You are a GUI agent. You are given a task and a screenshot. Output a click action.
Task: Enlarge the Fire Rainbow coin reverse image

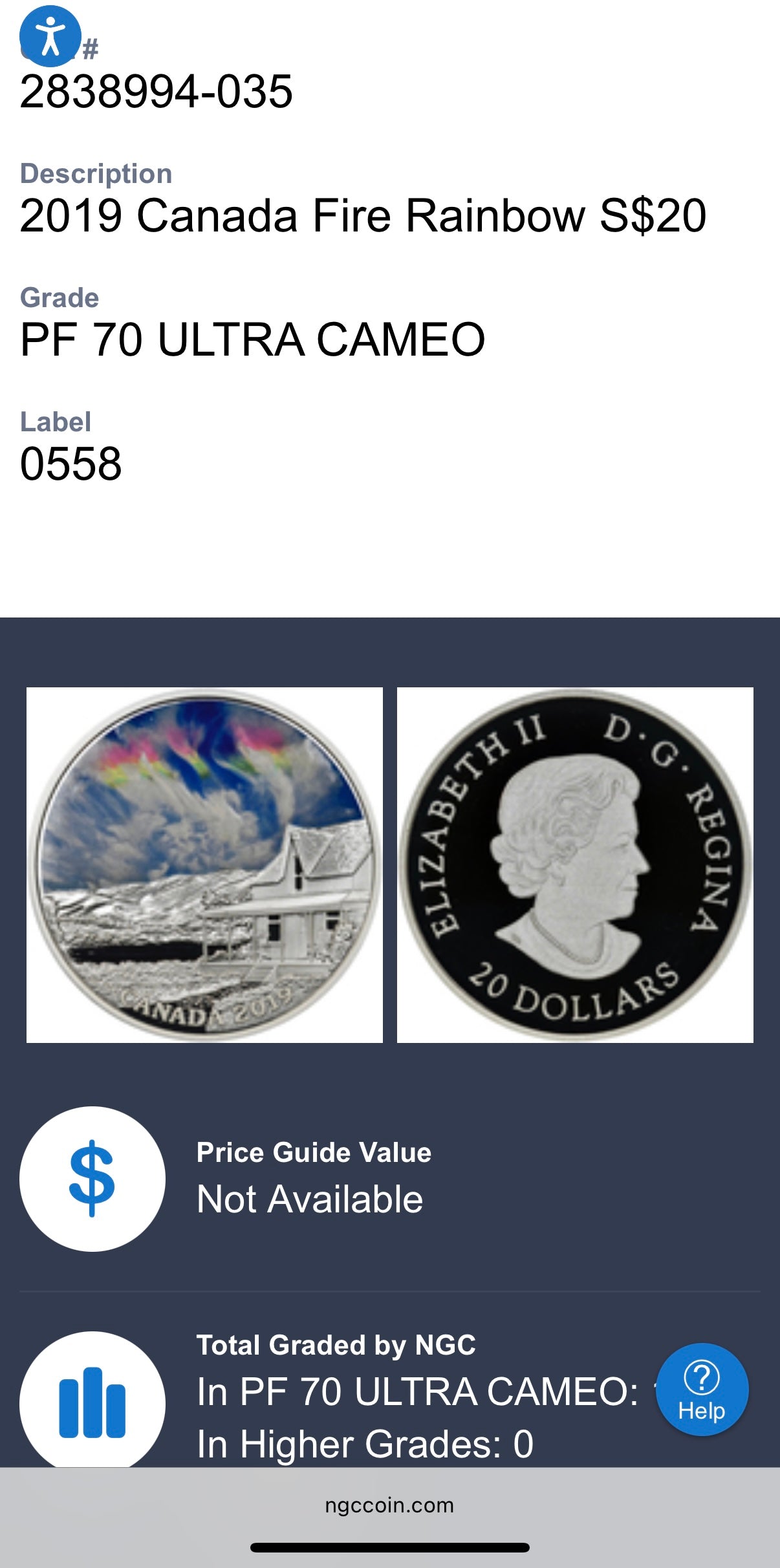click(204, 865)
